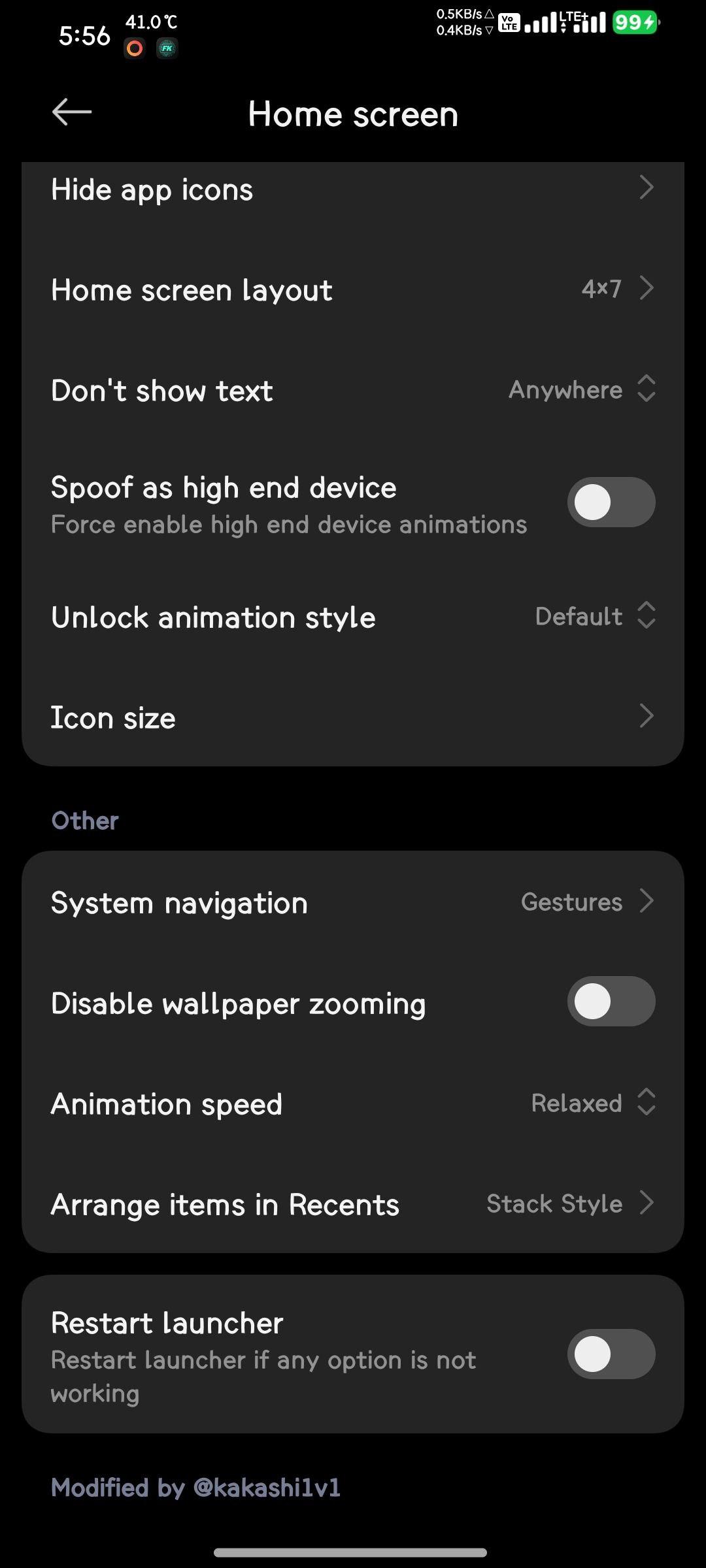The height and width of the screenshot is (1568, 706).
Task: Toggle Disable wallpaper zooming switch
Action: (611, 1002)
